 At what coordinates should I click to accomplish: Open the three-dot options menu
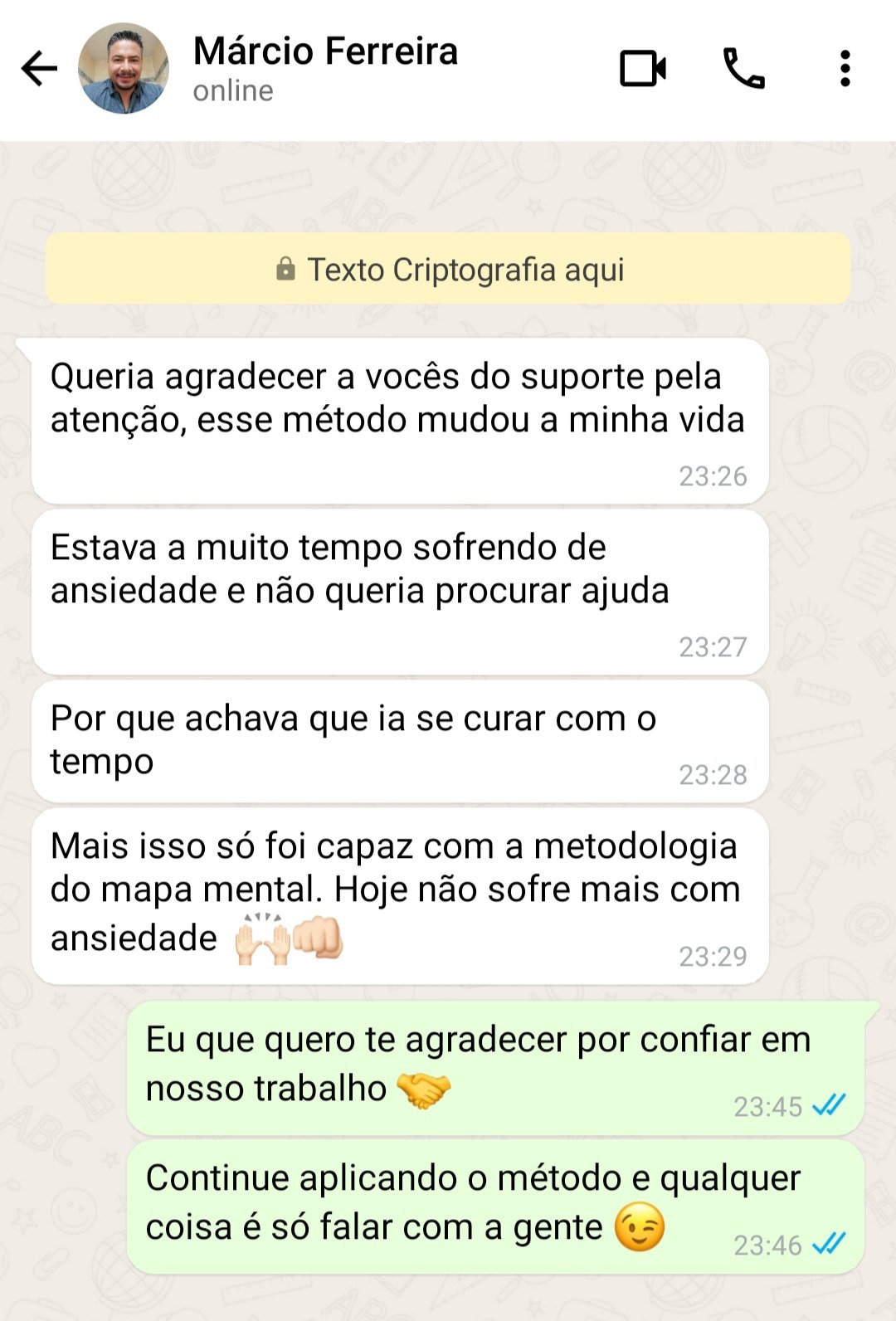coord(845,68)
